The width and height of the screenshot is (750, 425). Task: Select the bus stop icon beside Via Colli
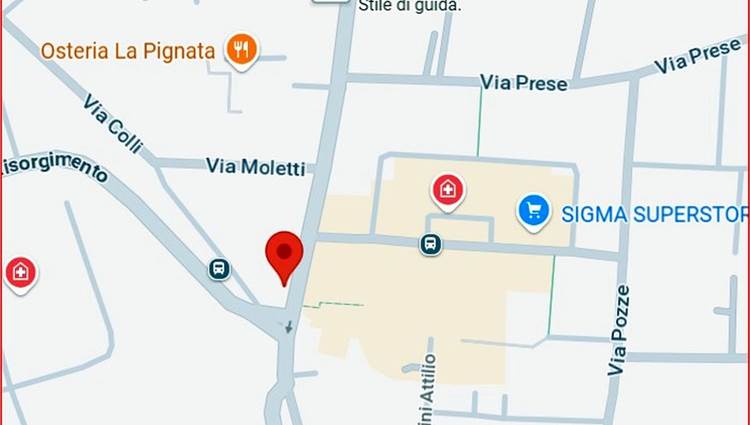[219, 268]
